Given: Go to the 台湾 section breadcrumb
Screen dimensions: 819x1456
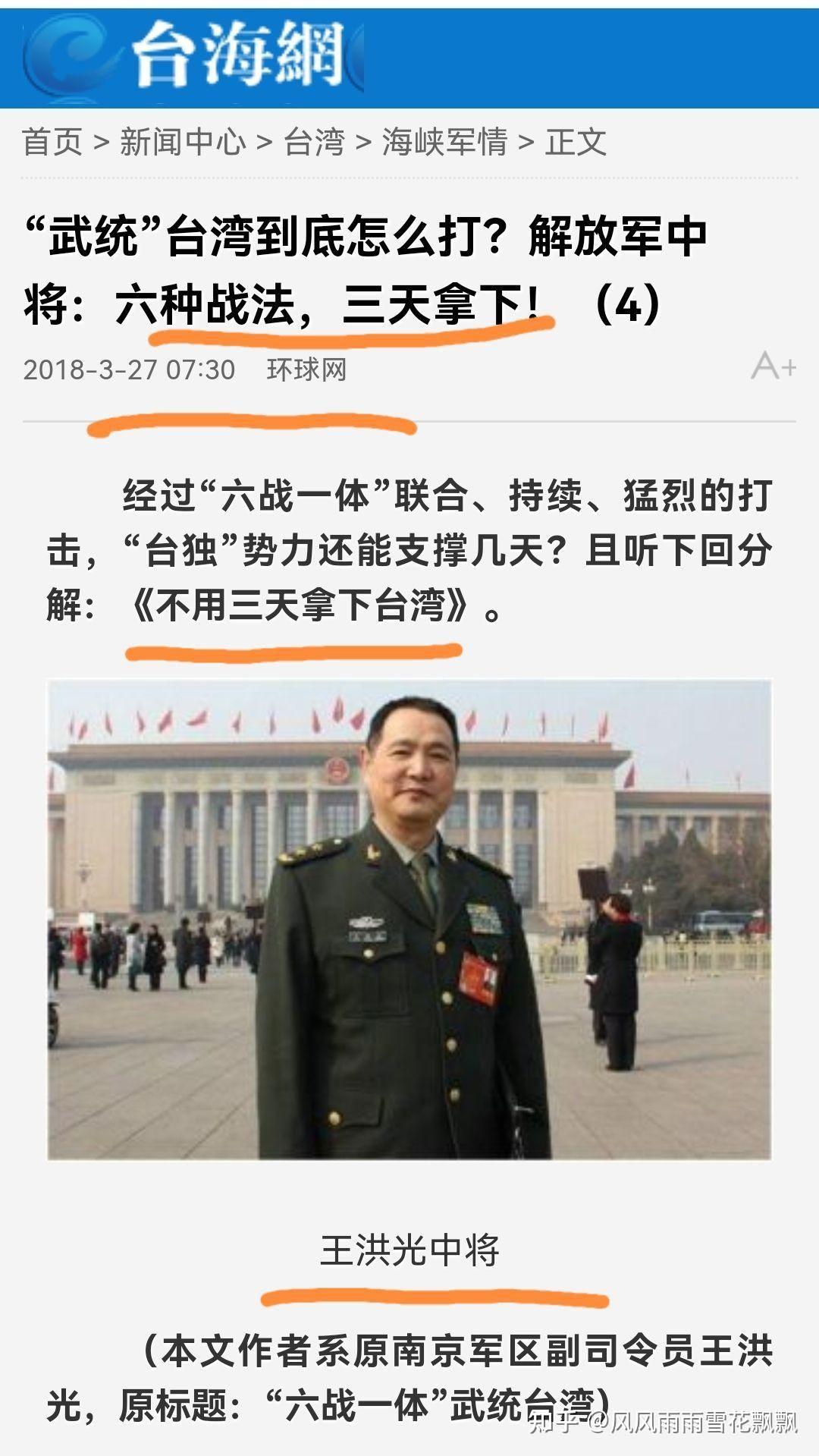Looking at the screenshot, I should click(314, 142).
